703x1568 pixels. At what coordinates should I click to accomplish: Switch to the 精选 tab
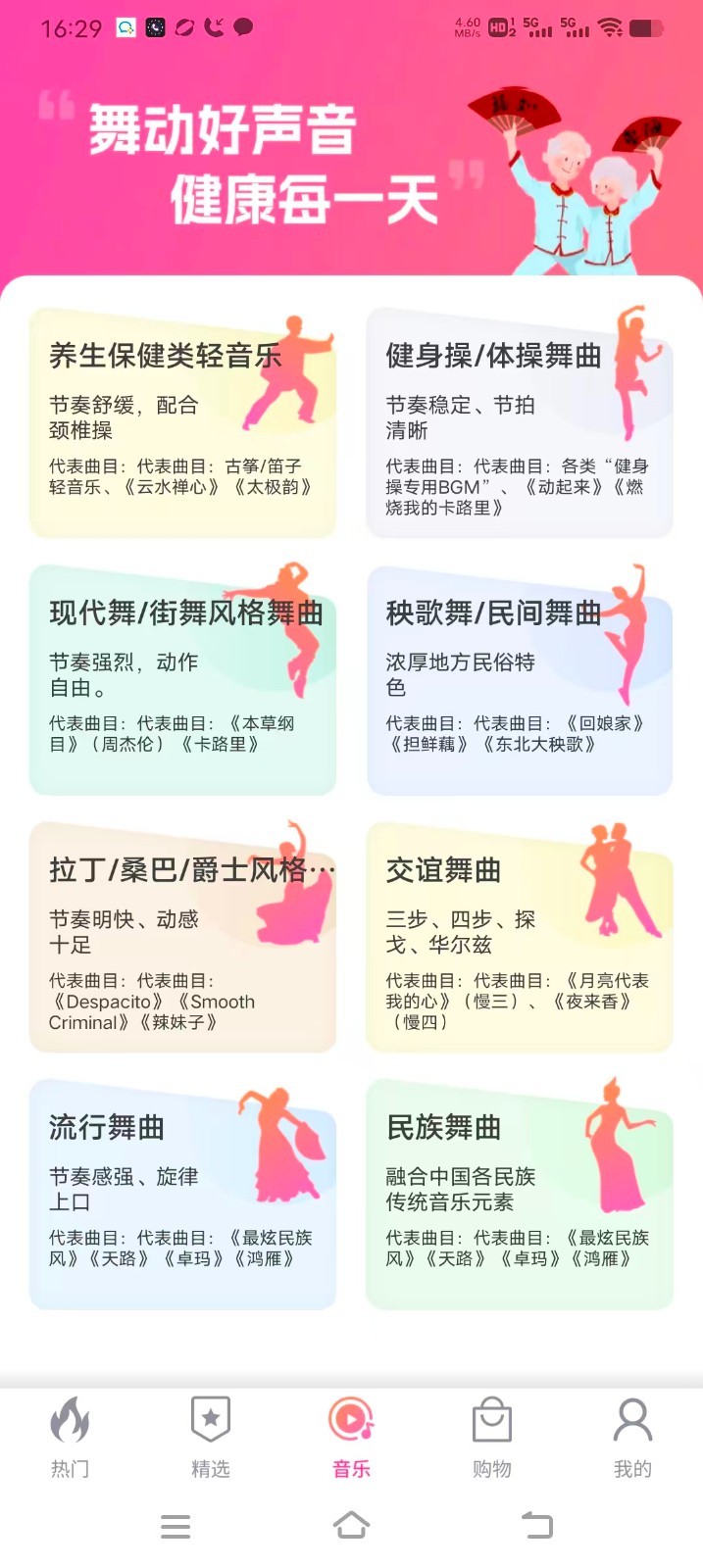[210, 1437]
